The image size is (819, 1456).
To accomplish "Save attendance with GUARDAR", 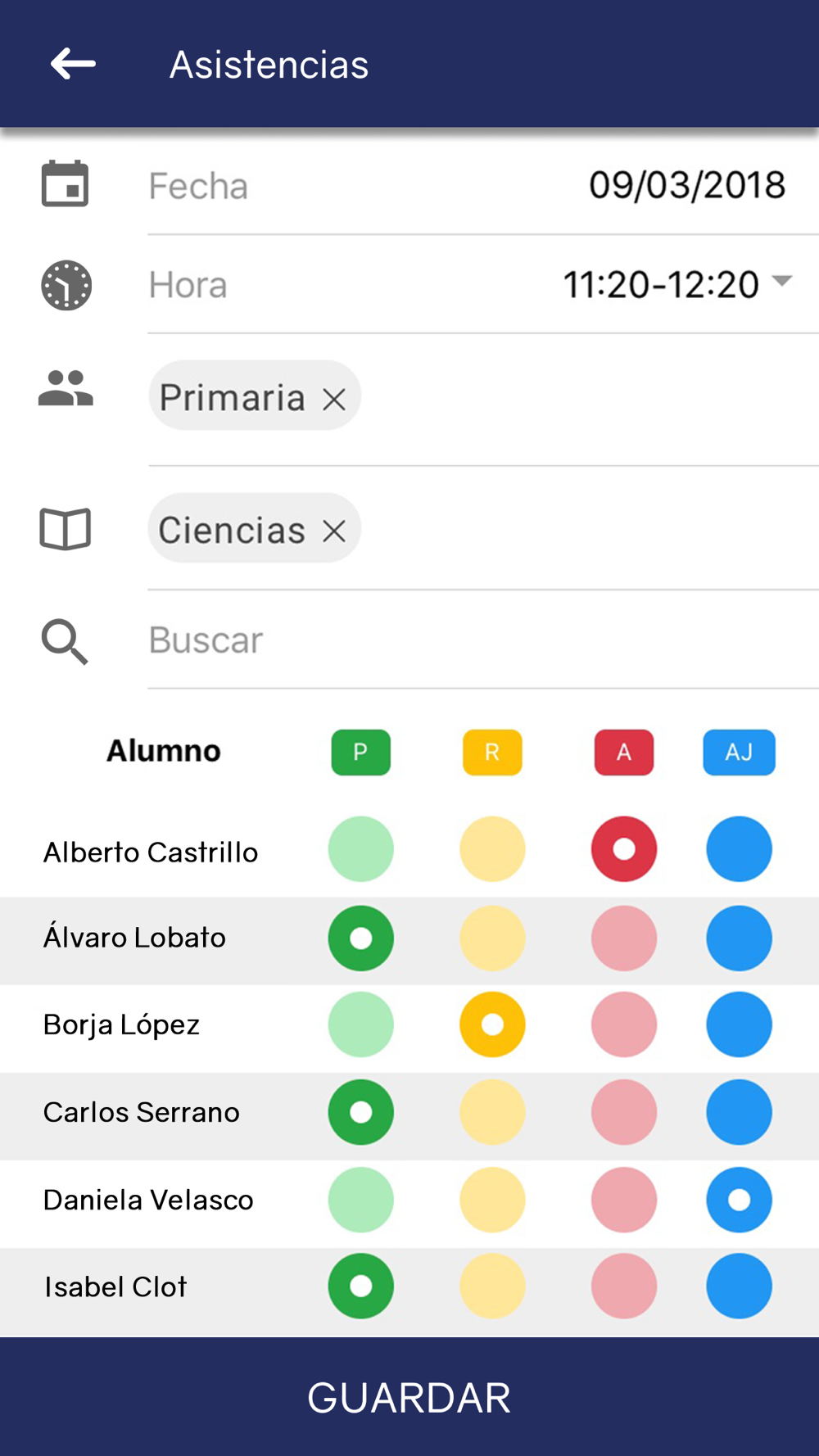I will pos(409,1397).
